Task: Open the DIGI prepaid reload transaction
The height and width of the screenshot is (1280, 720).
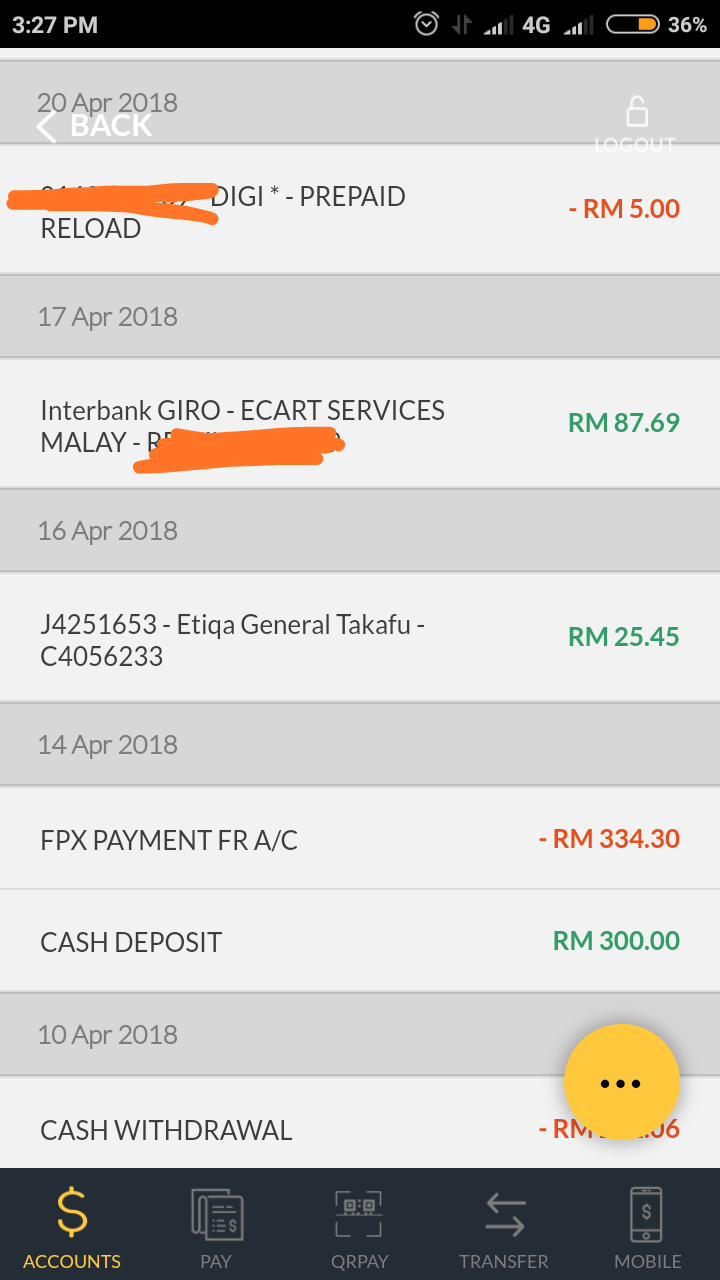Action: (x=360, y=211)
